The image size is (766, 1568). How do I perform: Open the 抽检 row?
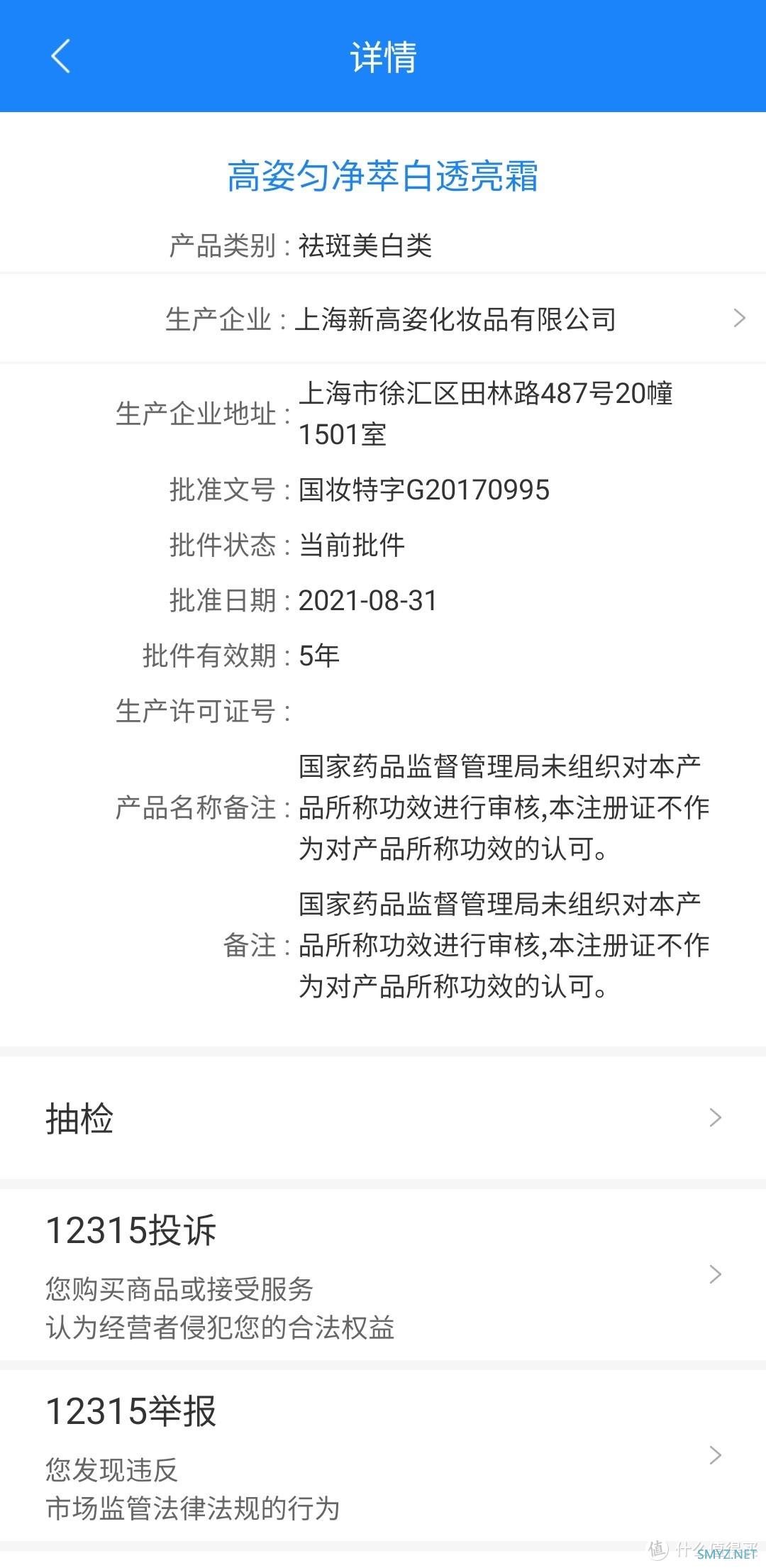383,1118
